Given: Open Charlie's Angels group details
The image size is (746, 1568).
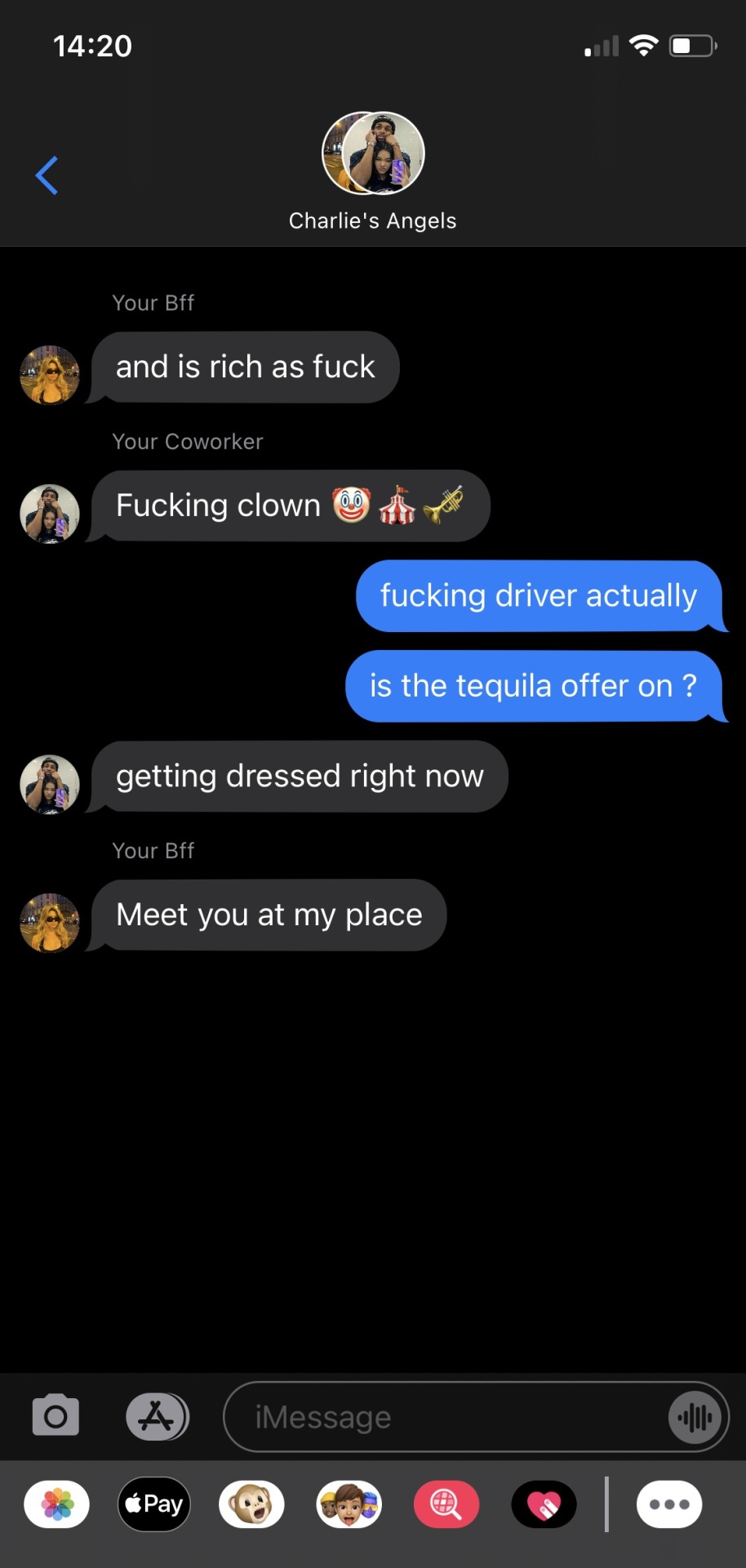Looking at the screenshot, I should click(x=373, y=172).
